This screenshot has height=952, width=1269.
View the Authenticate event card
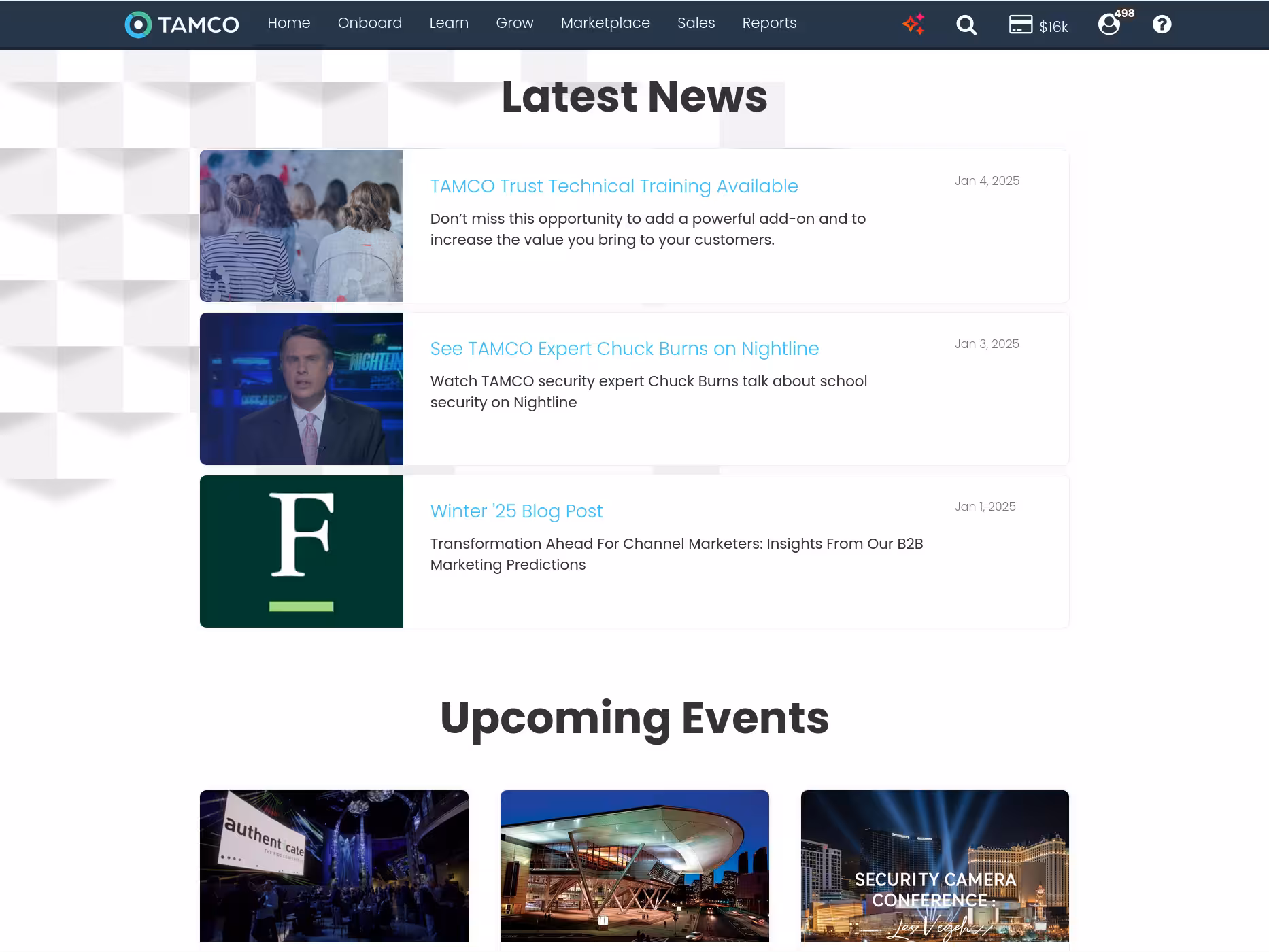(x=334, y=865)
